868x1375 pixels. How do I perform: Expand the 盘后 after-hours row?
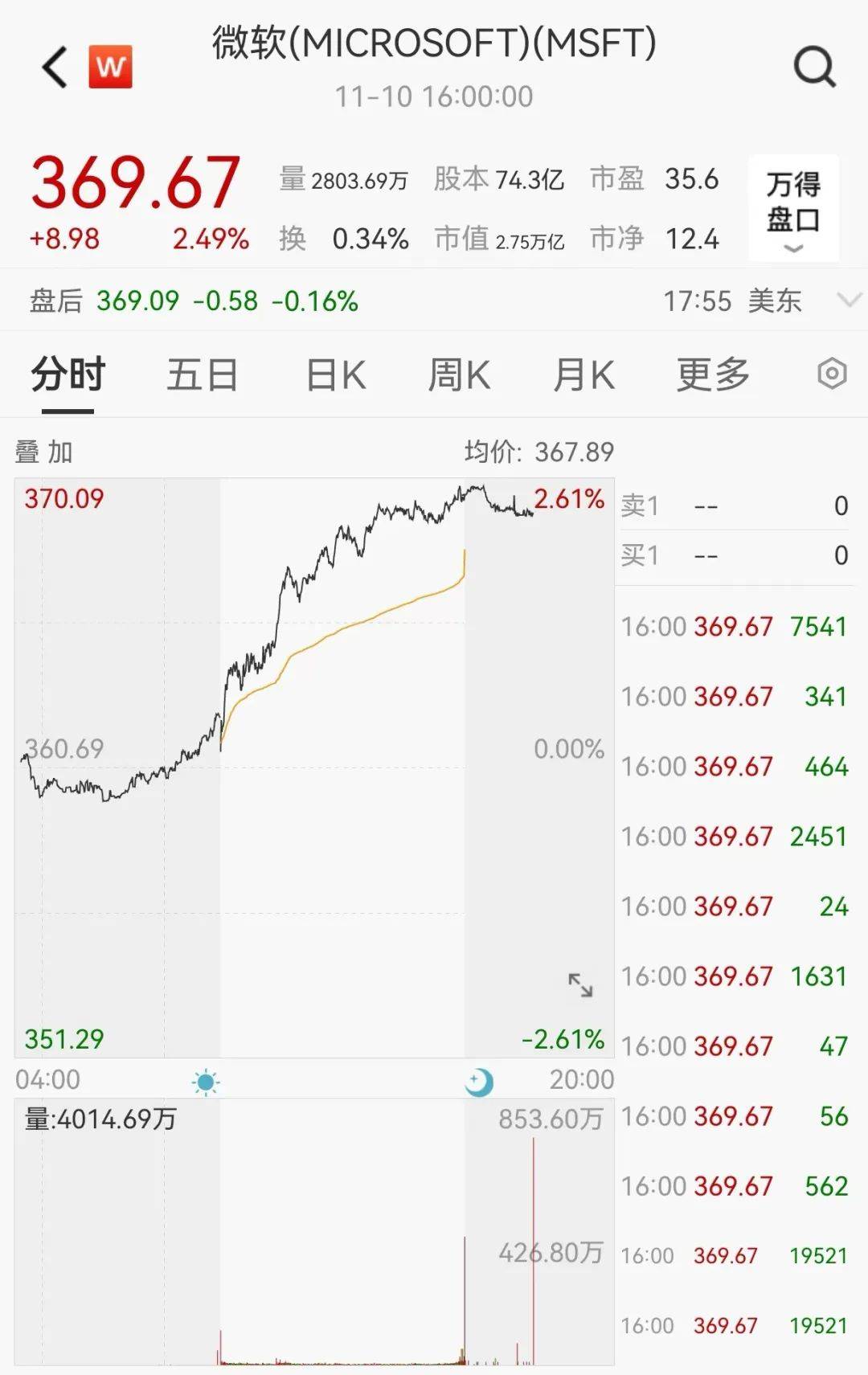point(848,301)
